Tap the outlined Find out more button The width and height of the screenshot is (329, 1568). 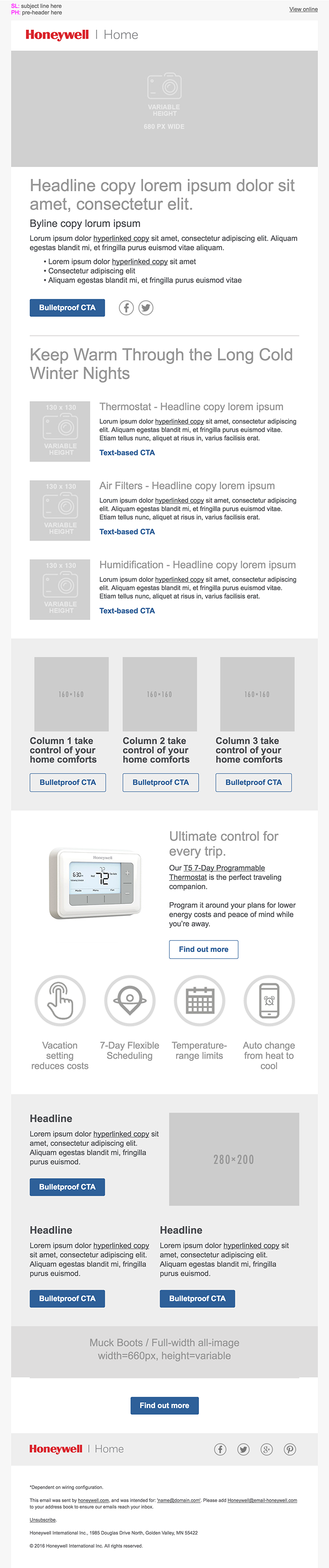(x=204, y=949)
